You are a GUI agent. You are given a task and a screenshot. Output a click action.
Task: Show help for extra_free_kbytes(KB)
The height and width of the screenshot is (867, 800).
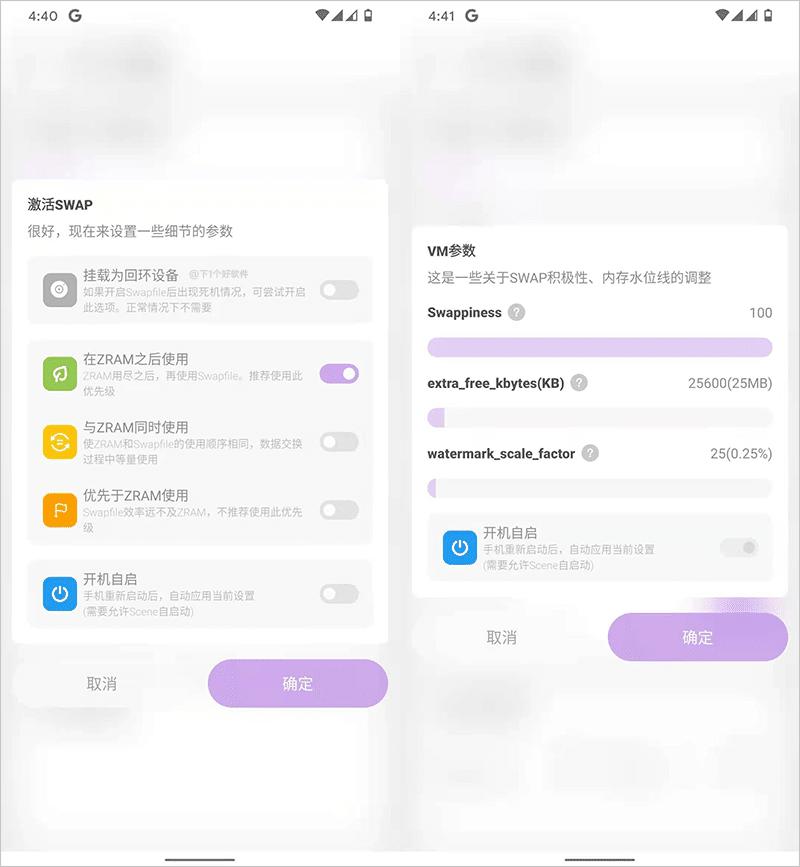tap(579, 383)
